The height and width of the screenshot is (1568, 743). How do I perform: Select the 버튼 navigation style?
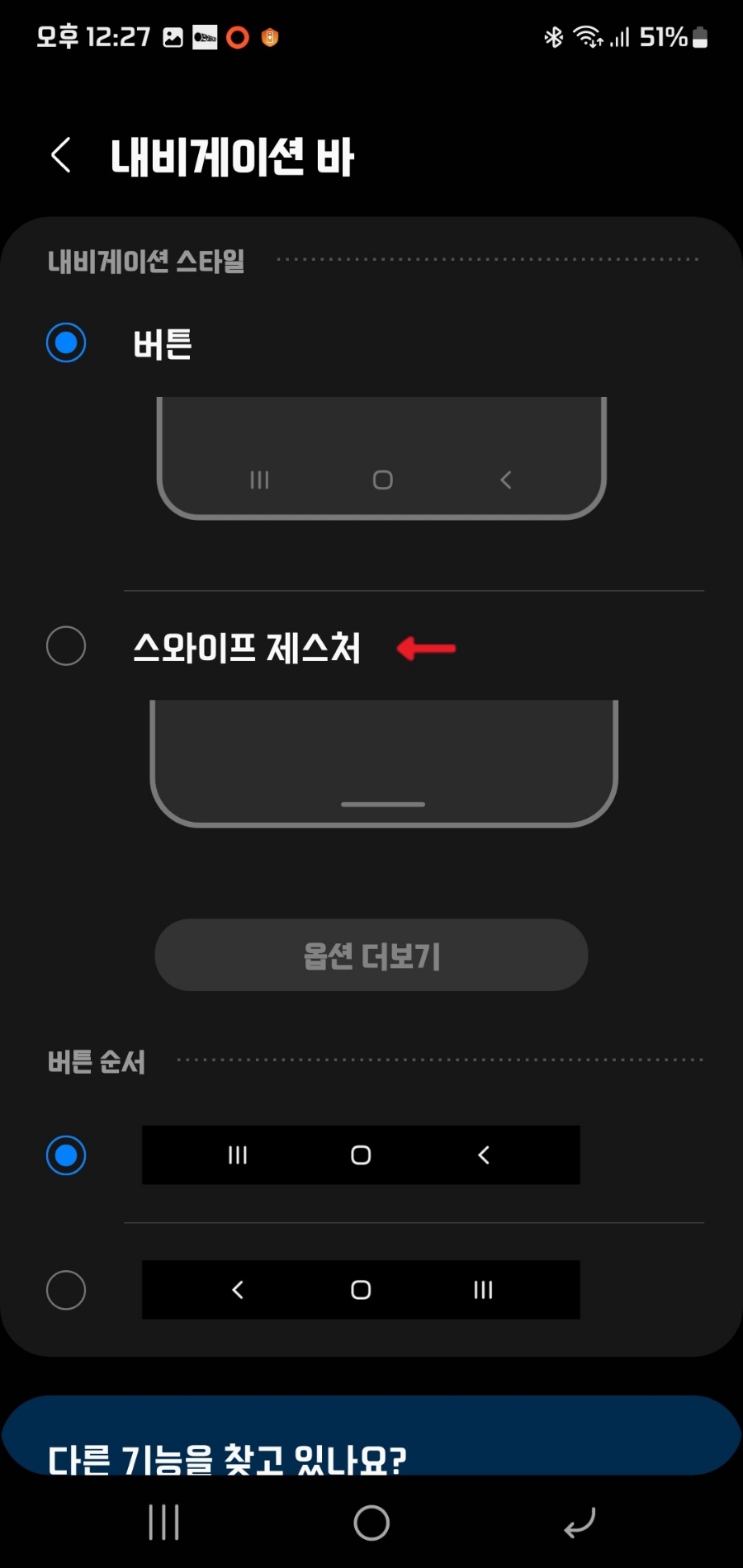tap(66, 343)
